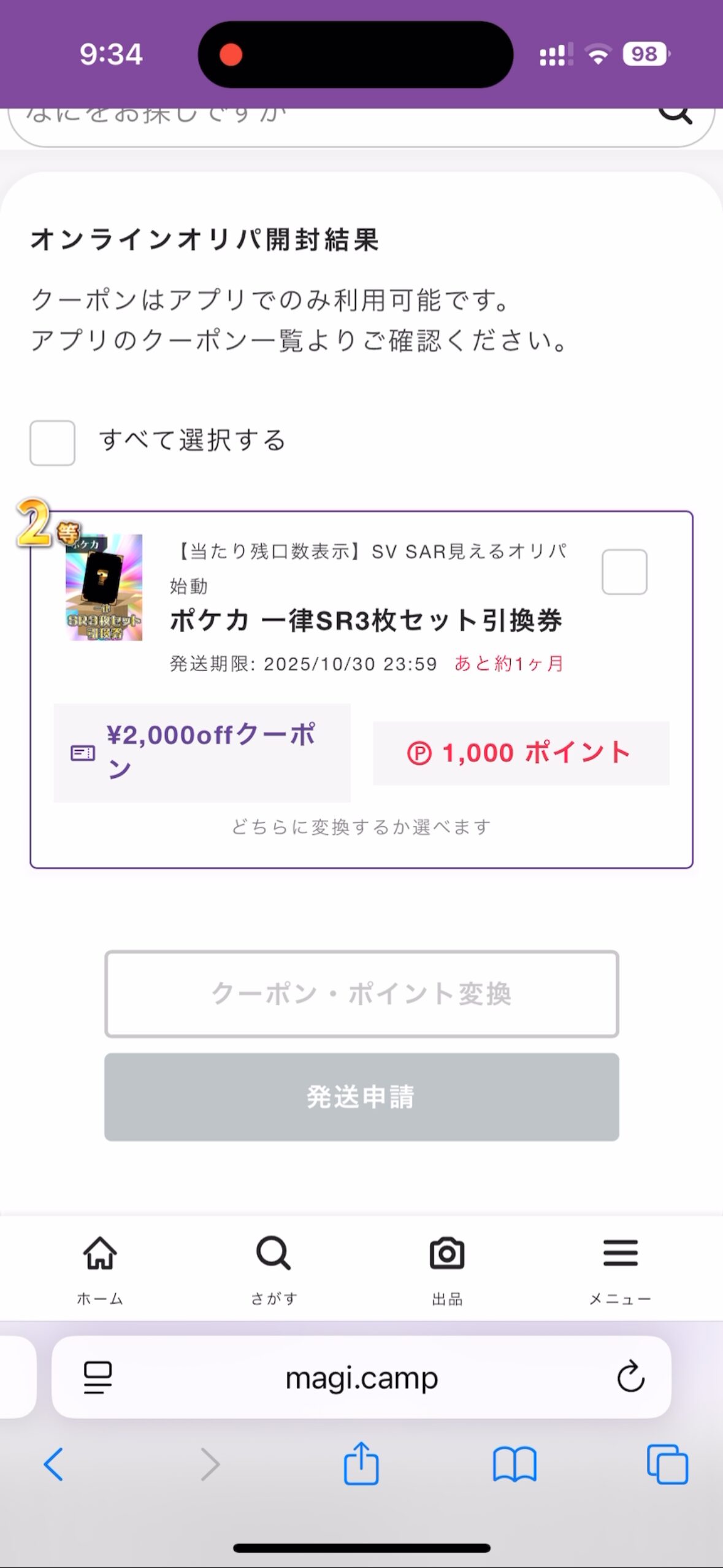Image resolution: width=723 pixels, height=1568 pixels.
Task: Check the すべて選択する checkbox
Action: point(53,443)
